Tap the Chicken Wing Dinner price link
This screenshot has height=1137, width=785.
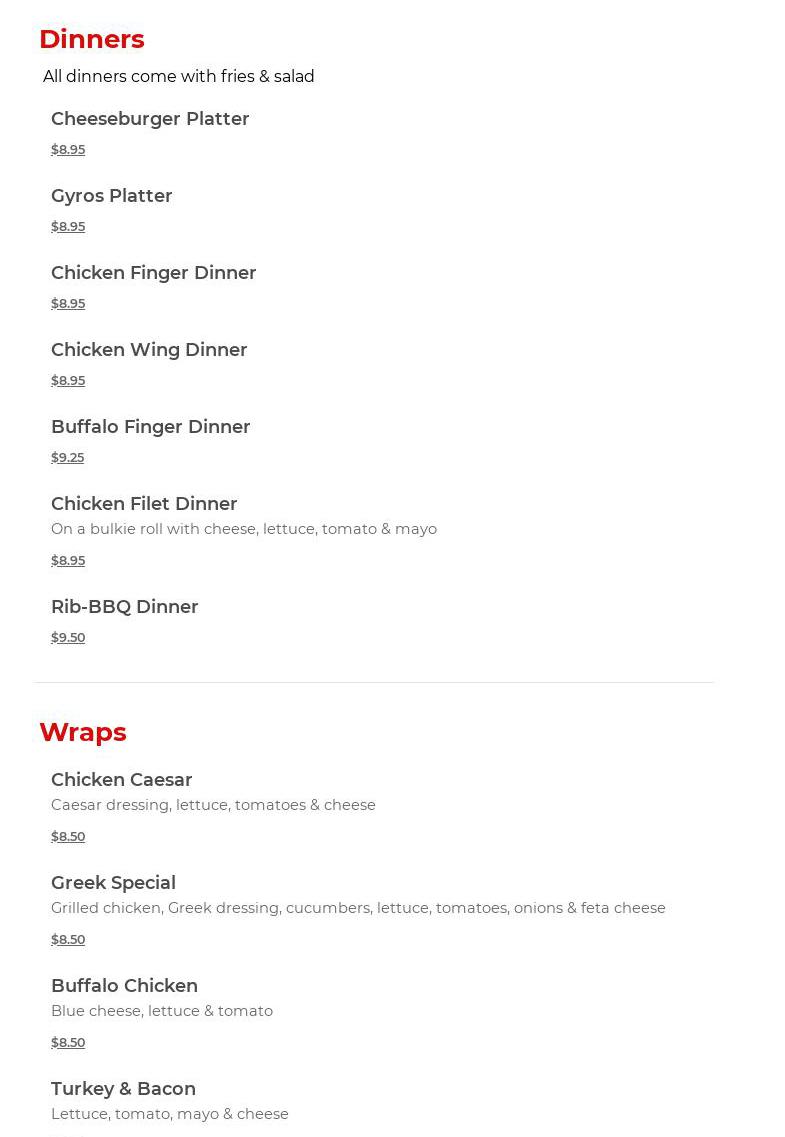(68, 380)
